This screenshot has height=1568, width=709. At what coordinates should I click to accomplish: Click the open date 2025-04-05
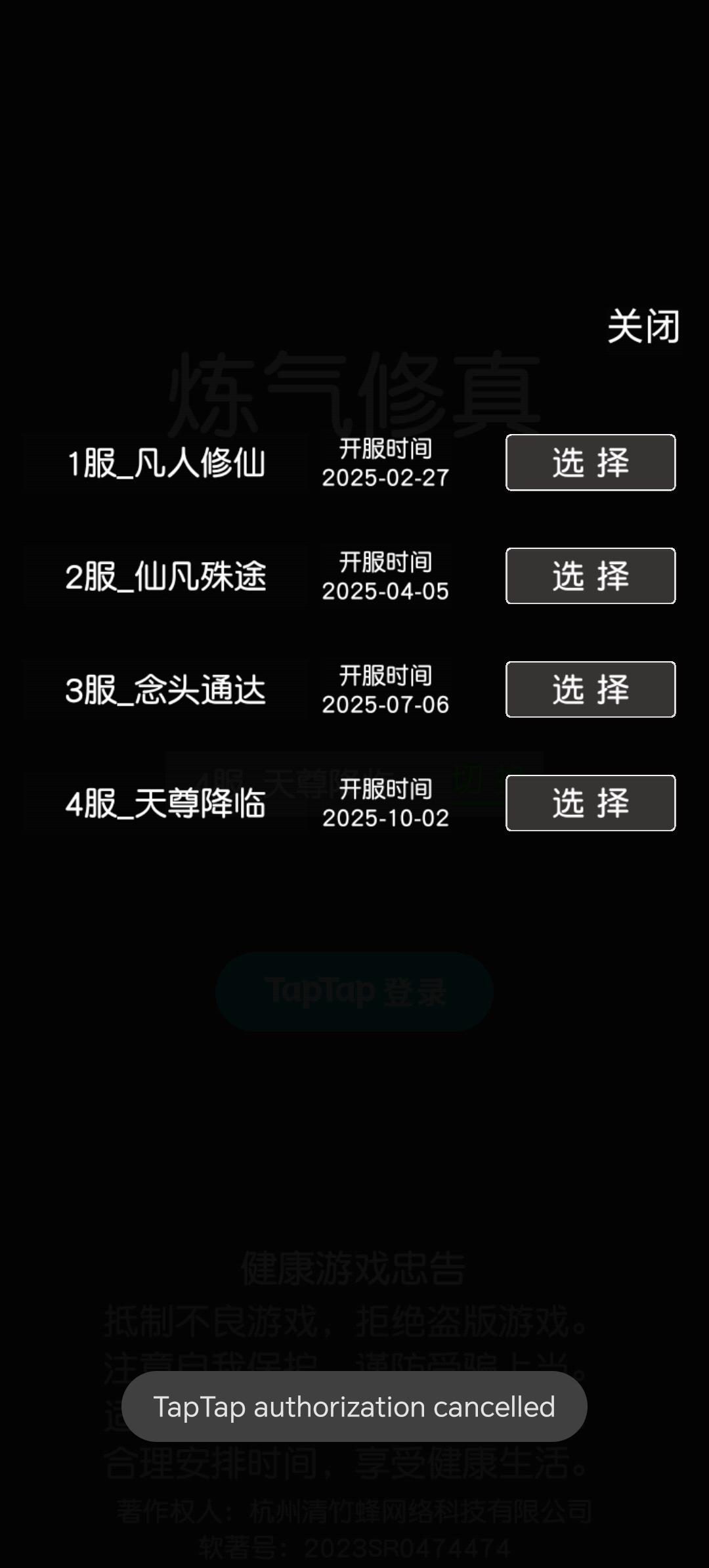pos(386,591)
